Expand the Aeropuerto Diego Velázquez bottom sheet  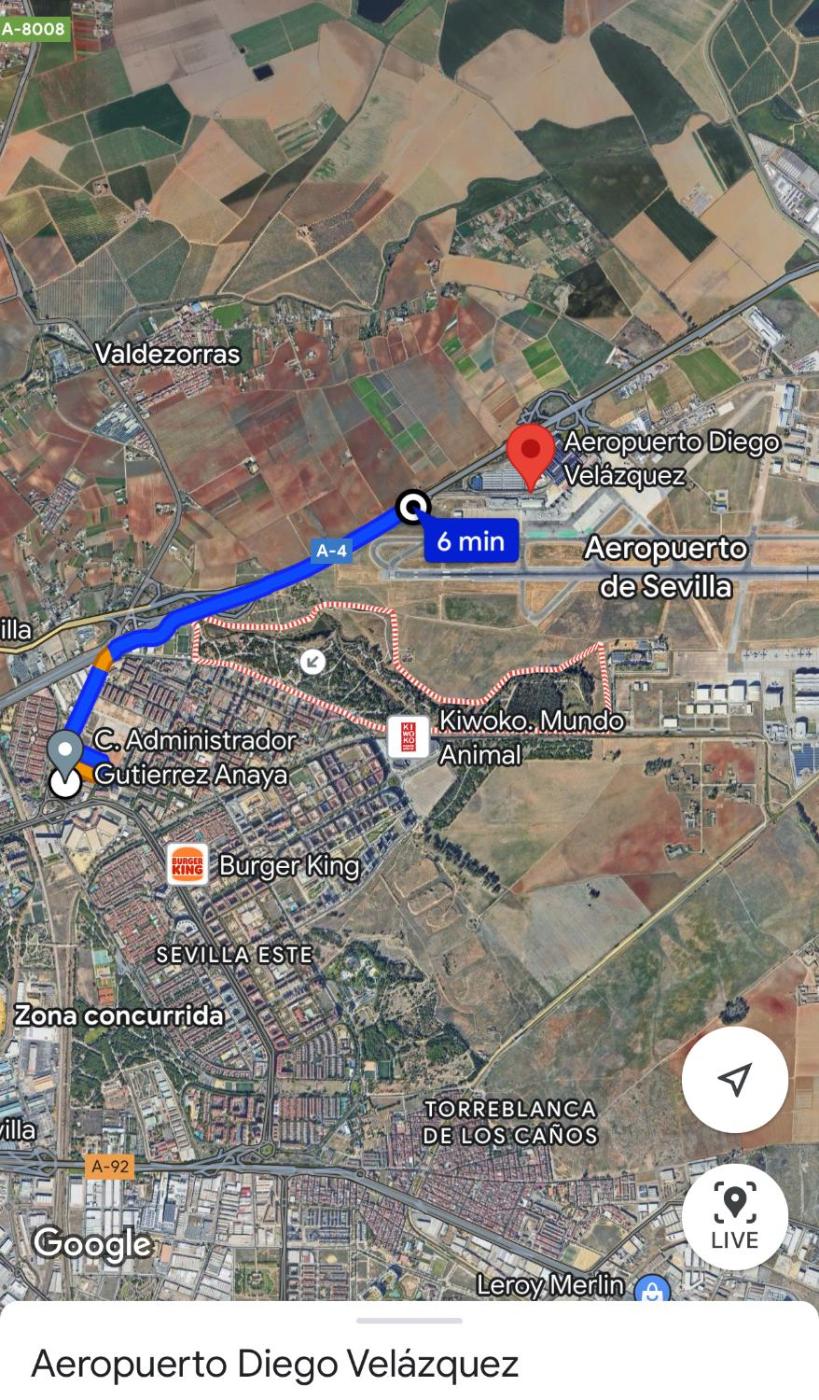click(x=409, y=1321)
